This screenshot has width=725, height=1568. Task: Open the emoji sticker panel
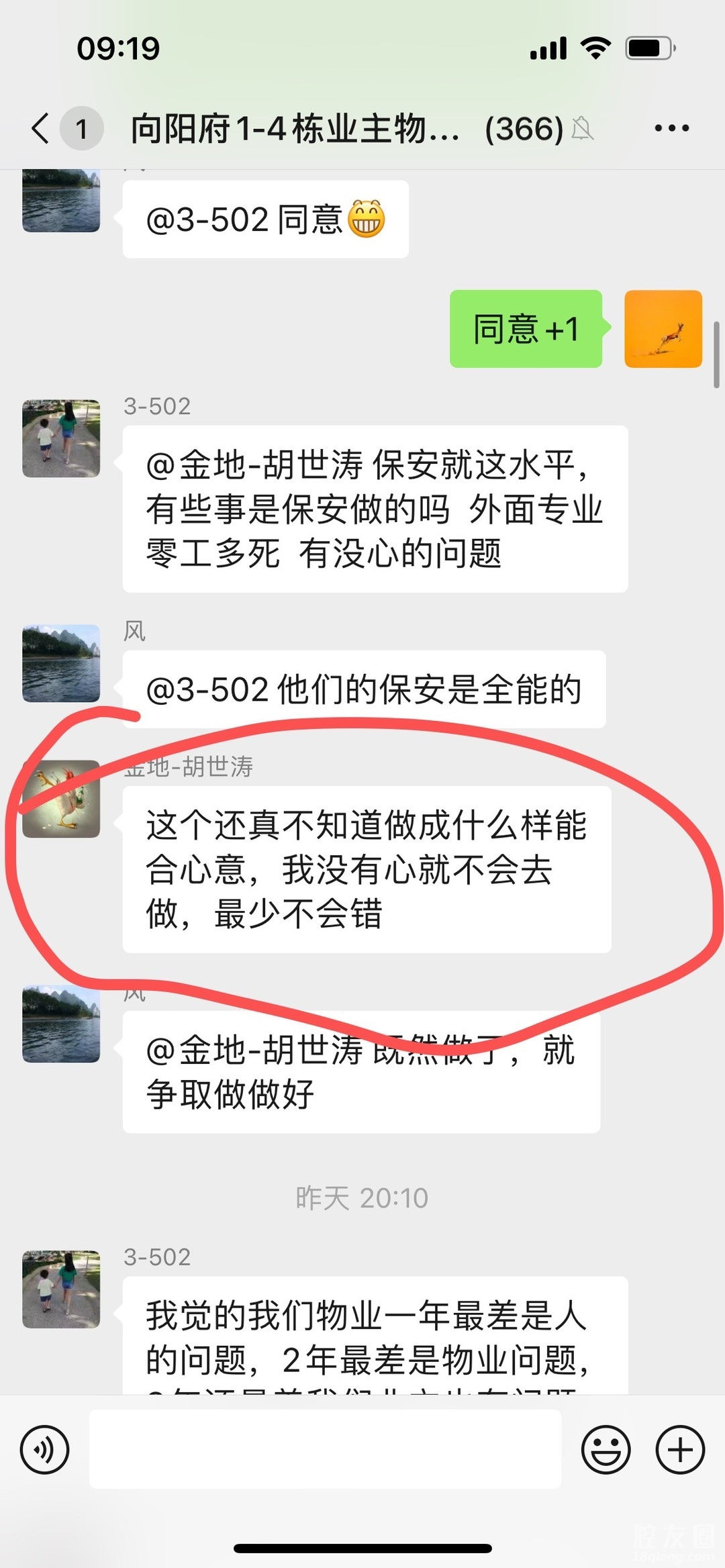click(x=606, y=1449)
